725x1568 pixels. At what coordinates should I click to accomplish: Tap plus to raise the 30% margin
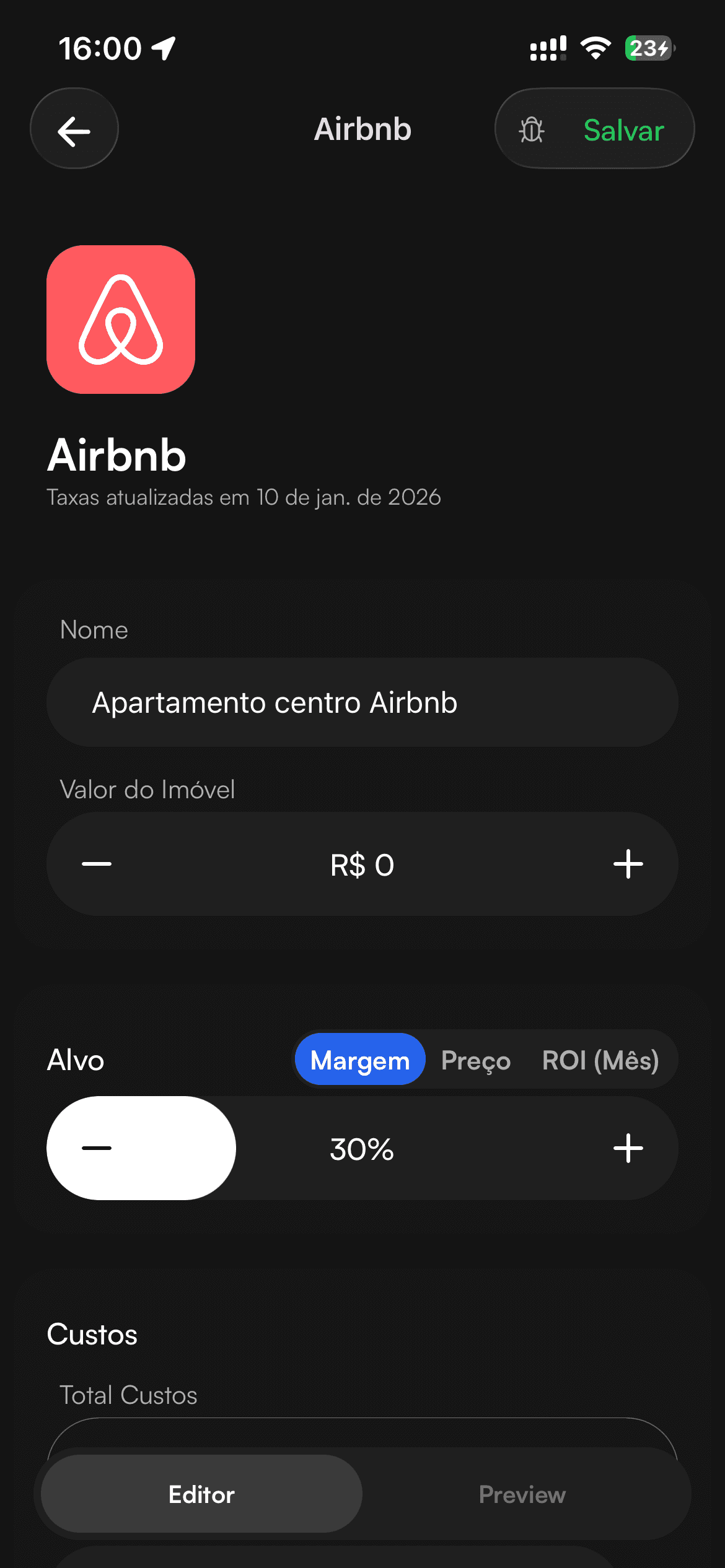(628, 1149)
